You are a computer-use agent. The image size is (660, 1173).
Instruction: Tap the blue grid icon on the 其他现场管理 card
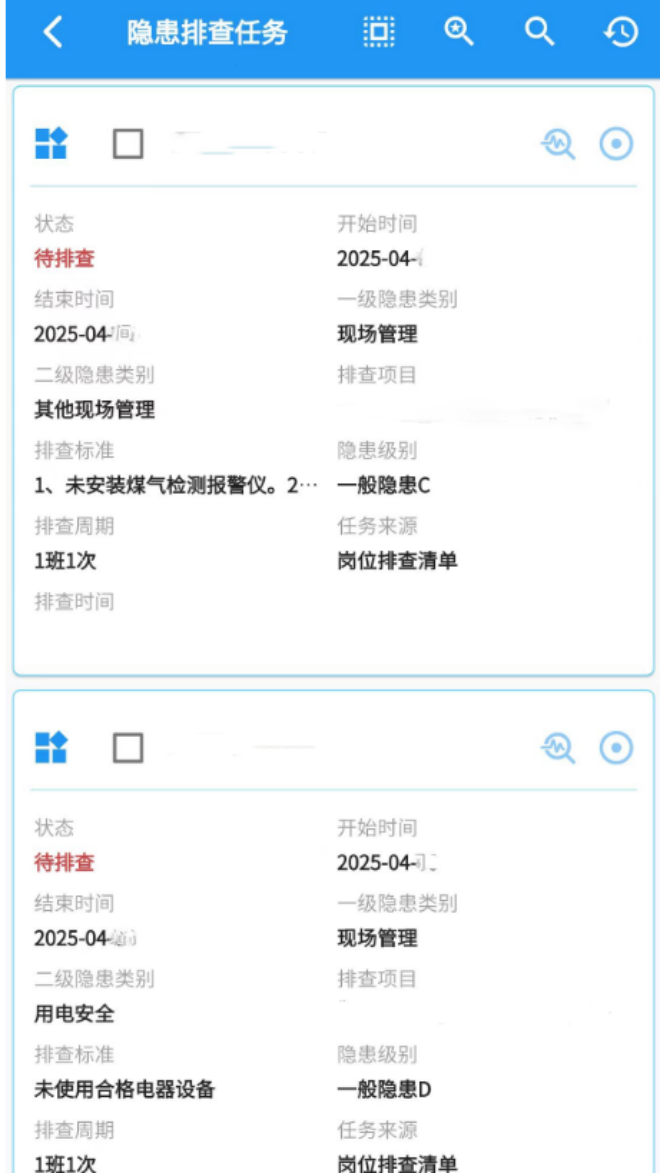tap(51, 144)
